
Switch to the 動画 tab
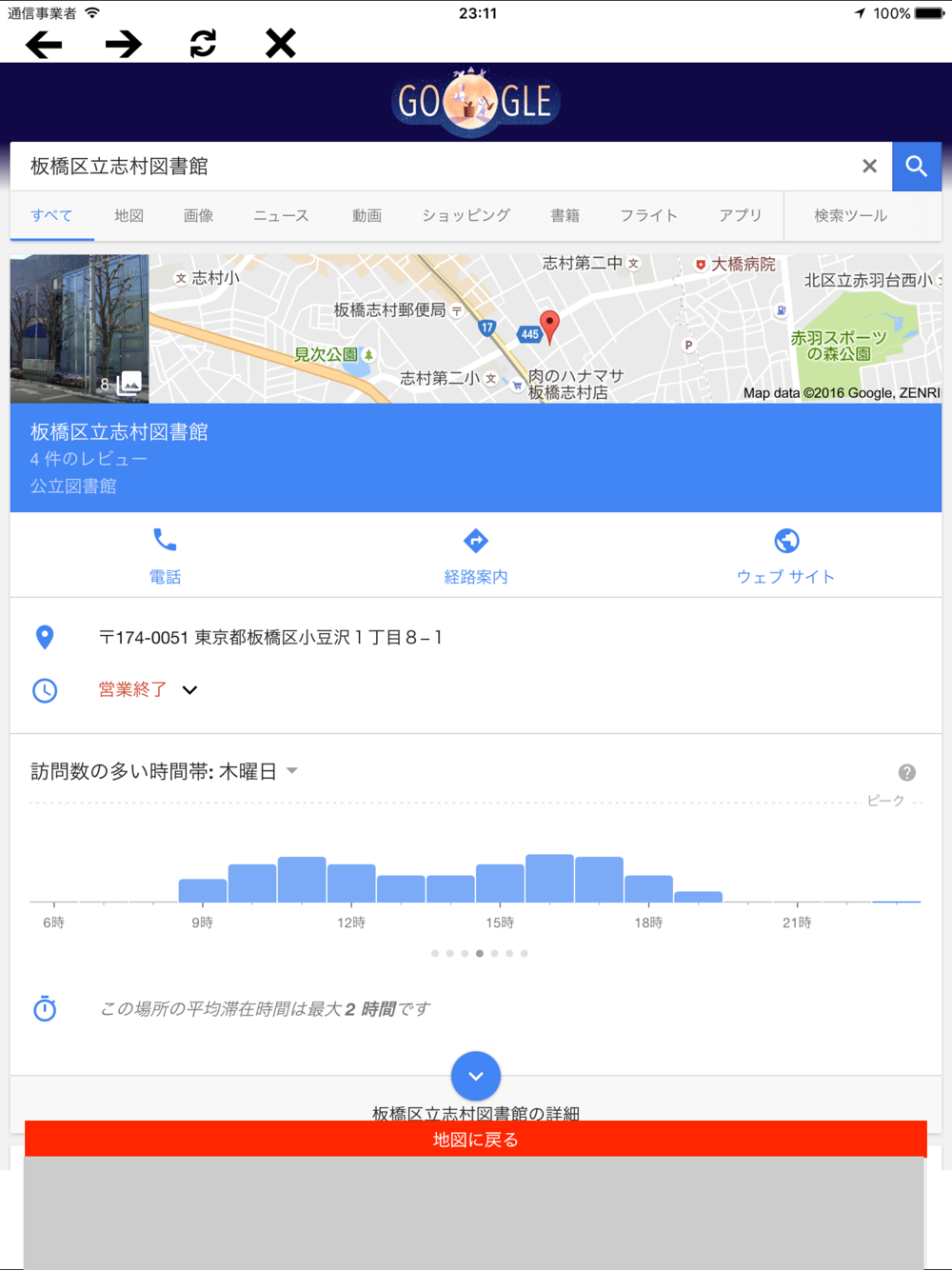pyautogui.click(x=367, y=216)
